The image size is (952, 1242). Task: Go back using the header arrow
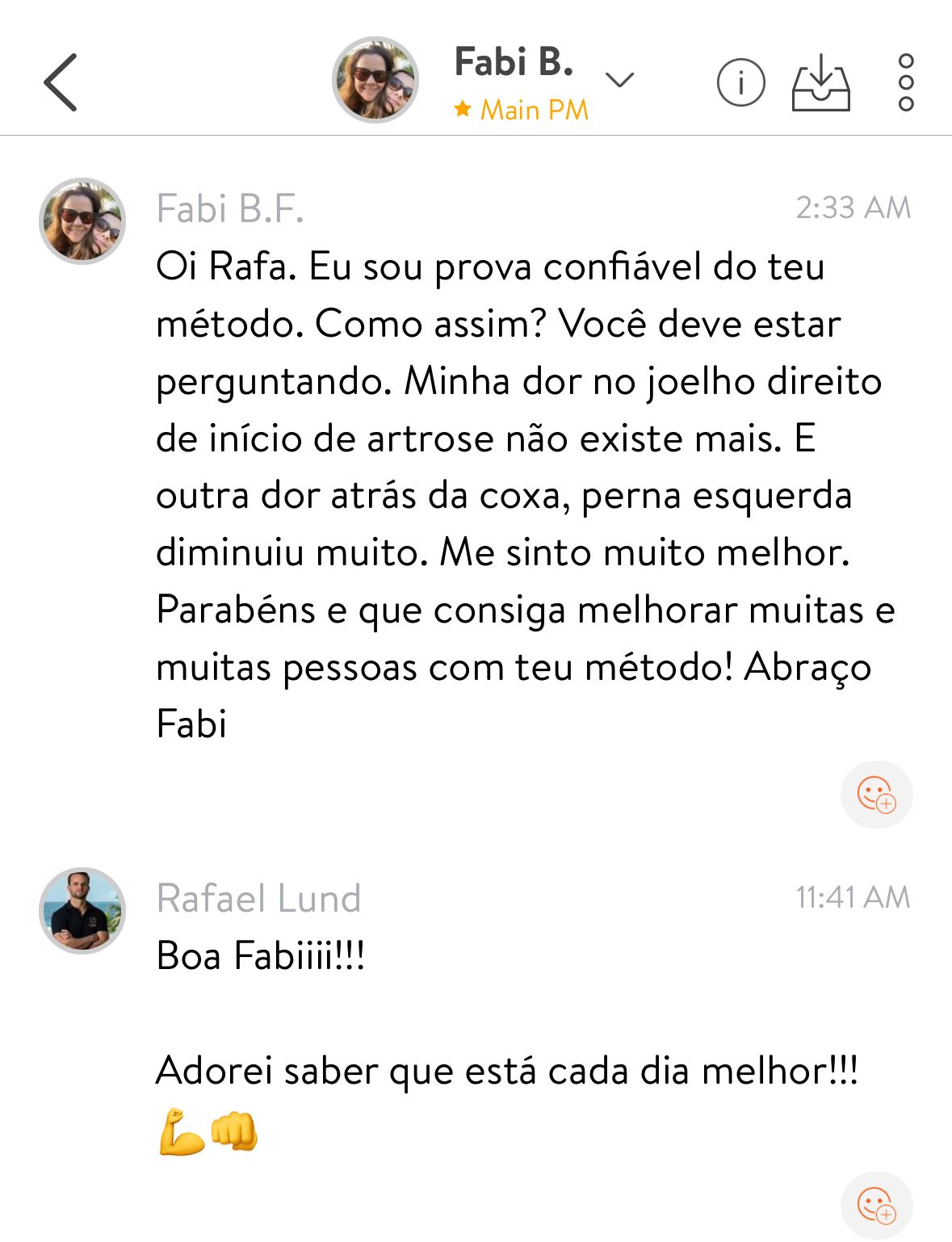coord(61,82)
